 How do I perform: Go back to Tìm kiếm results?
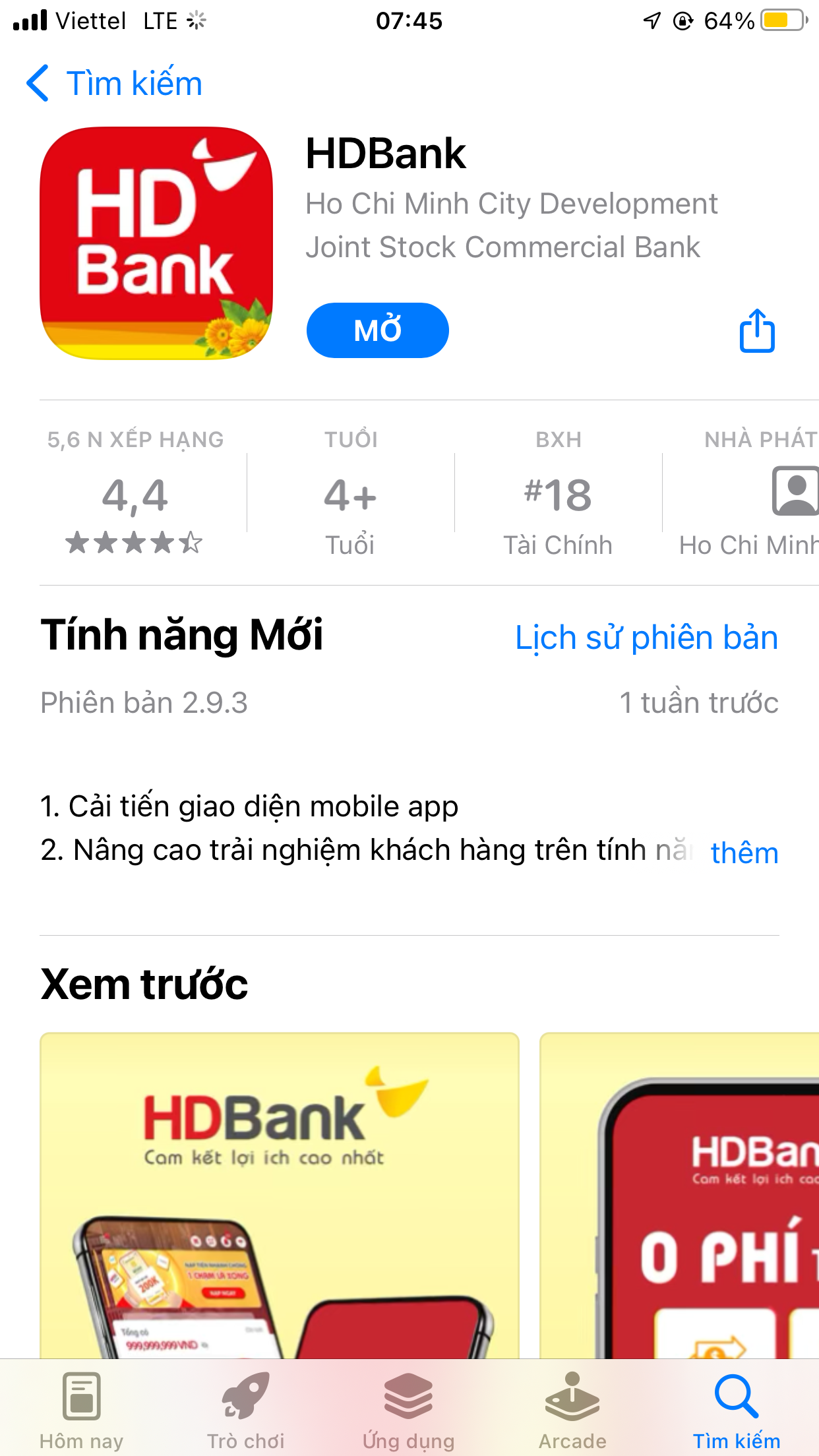tap(113, 84)
